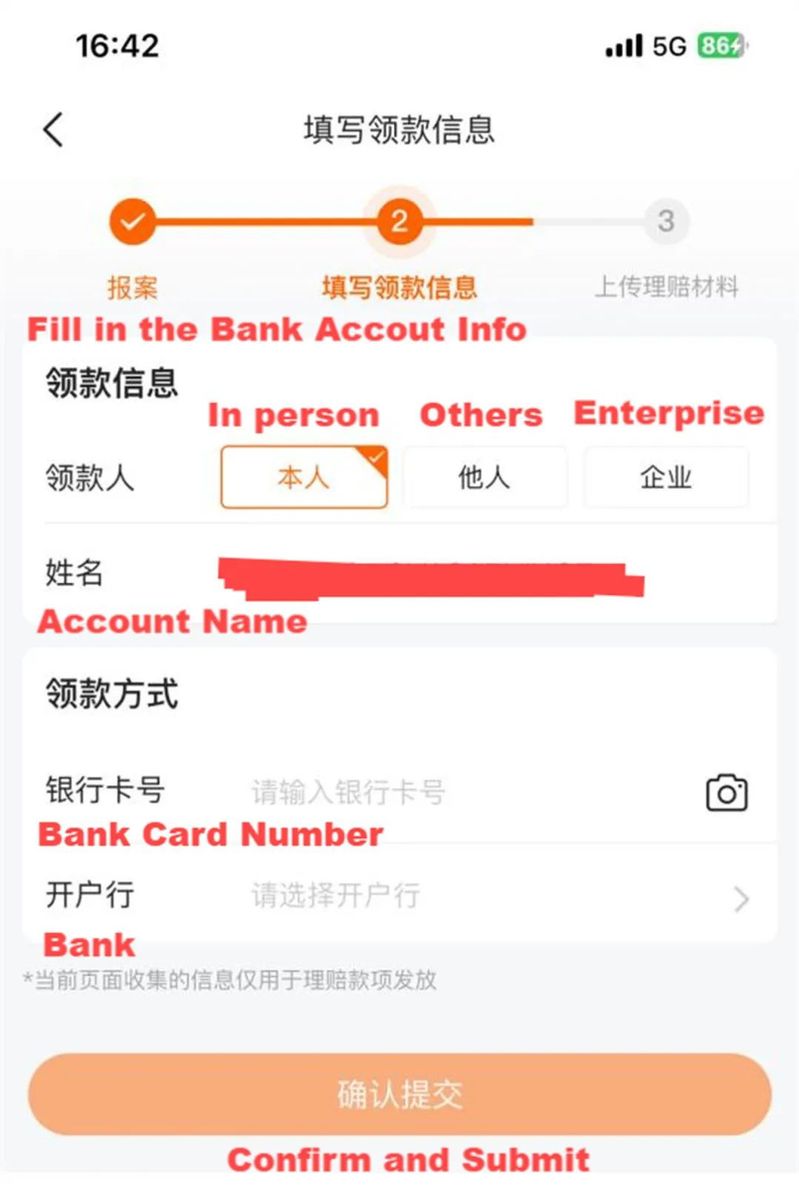The height and width of the screenshot is (1188, 799).
Task: Choose 企业 as the payee type
Action: 666,478
